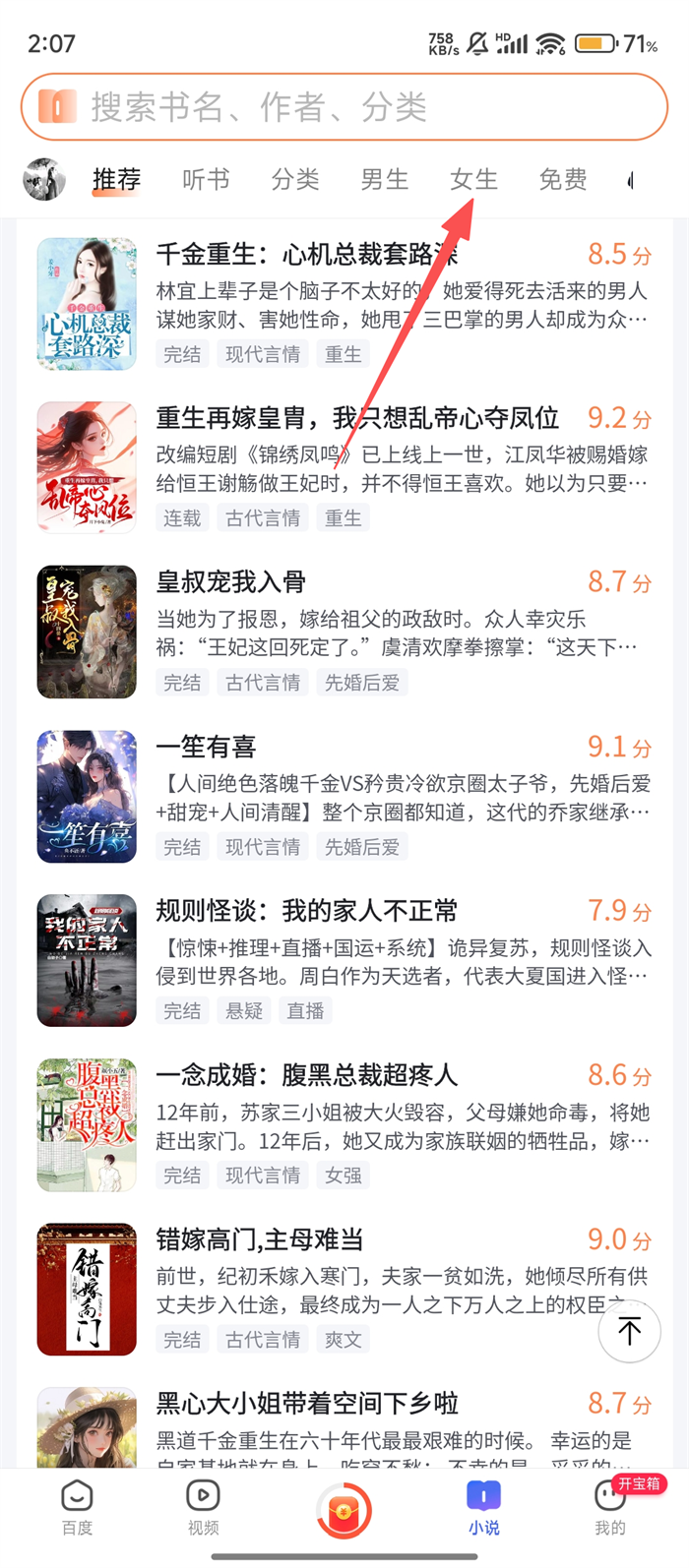
Task: Switch to the 分类 tab
Action: point(295,180)
